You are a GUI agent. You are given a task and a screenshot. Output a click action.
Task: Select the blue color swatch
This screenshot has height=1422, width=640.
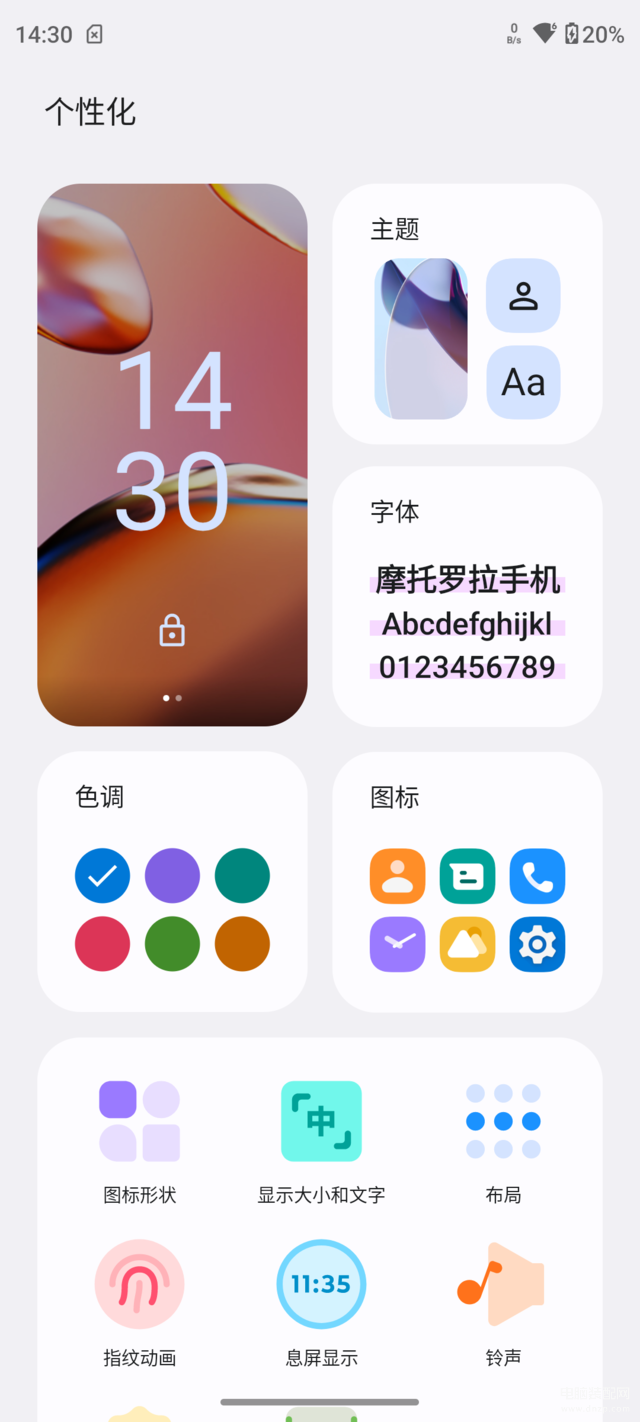[102, 876]
